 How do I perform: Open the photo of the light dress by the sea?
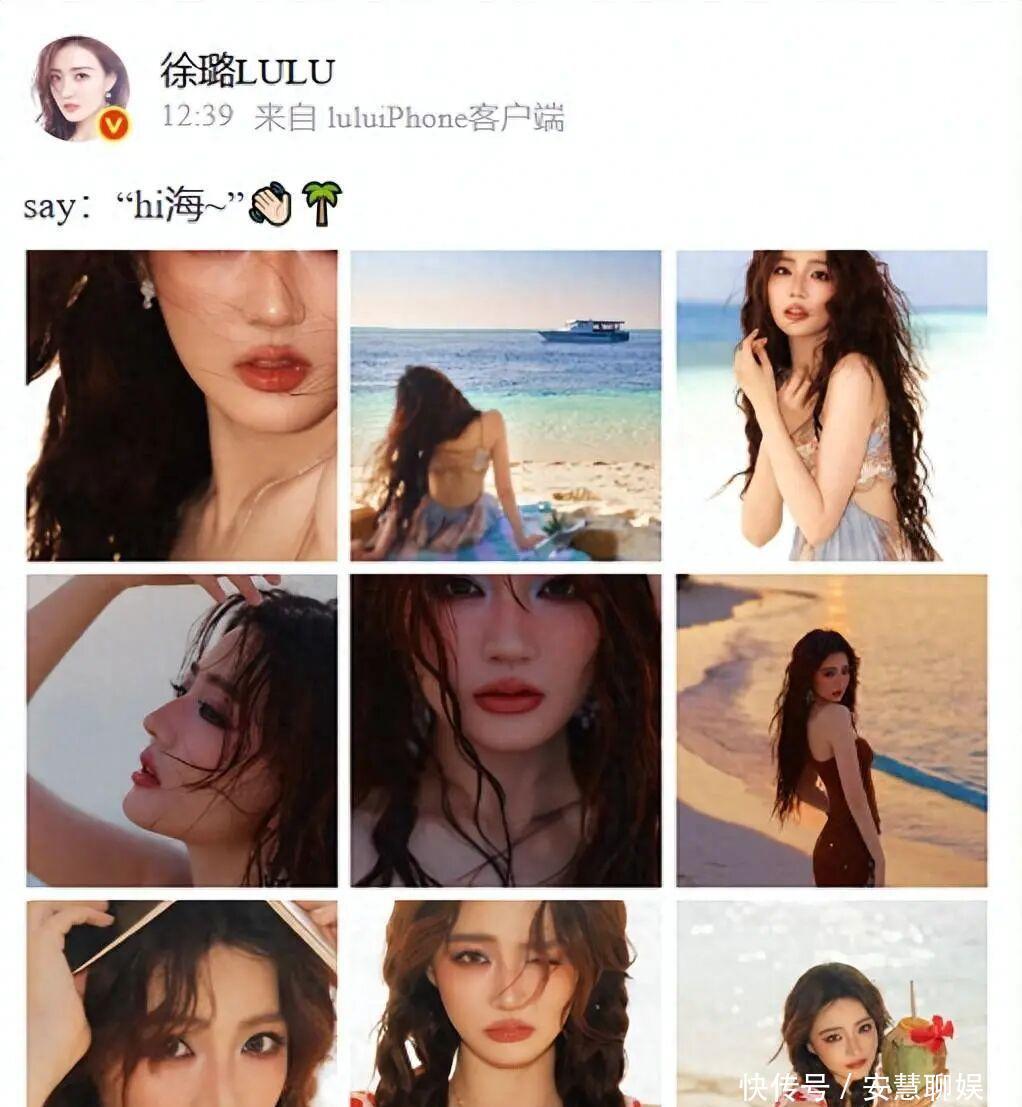click(831, 405)
